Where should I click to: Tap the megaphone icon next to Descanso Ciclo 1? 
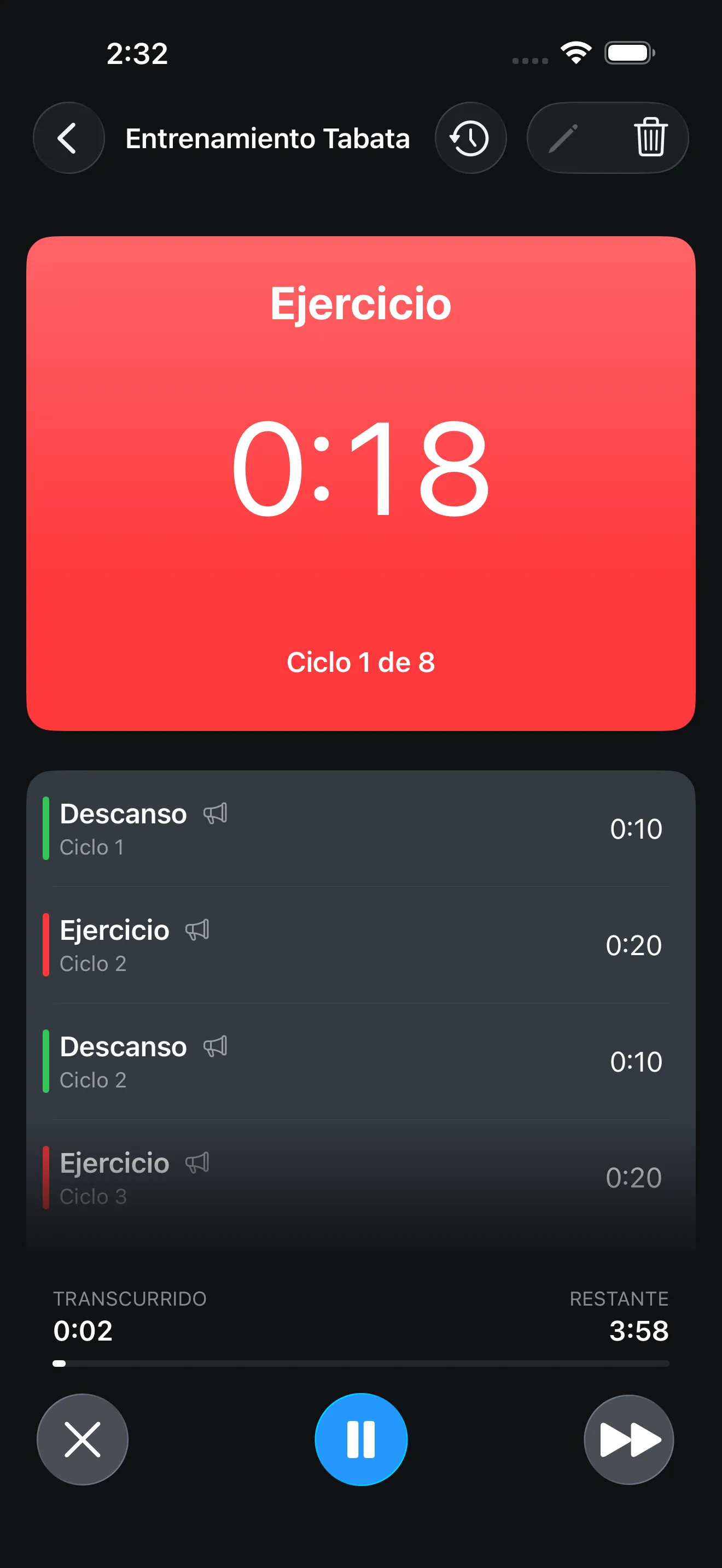tap(216, 814)
